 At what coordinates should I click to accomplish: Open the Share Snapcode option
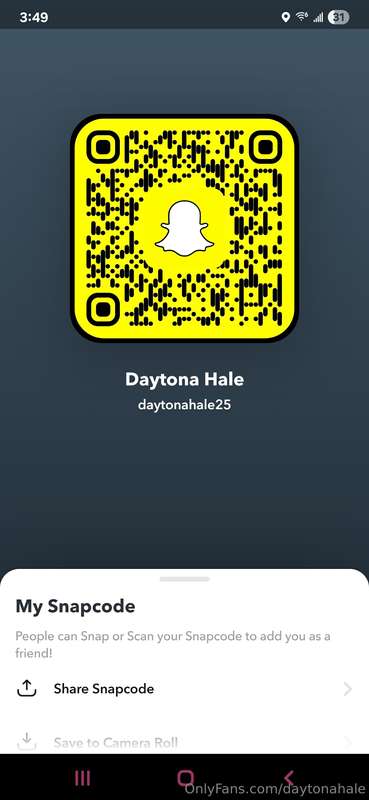coord(184,689)
